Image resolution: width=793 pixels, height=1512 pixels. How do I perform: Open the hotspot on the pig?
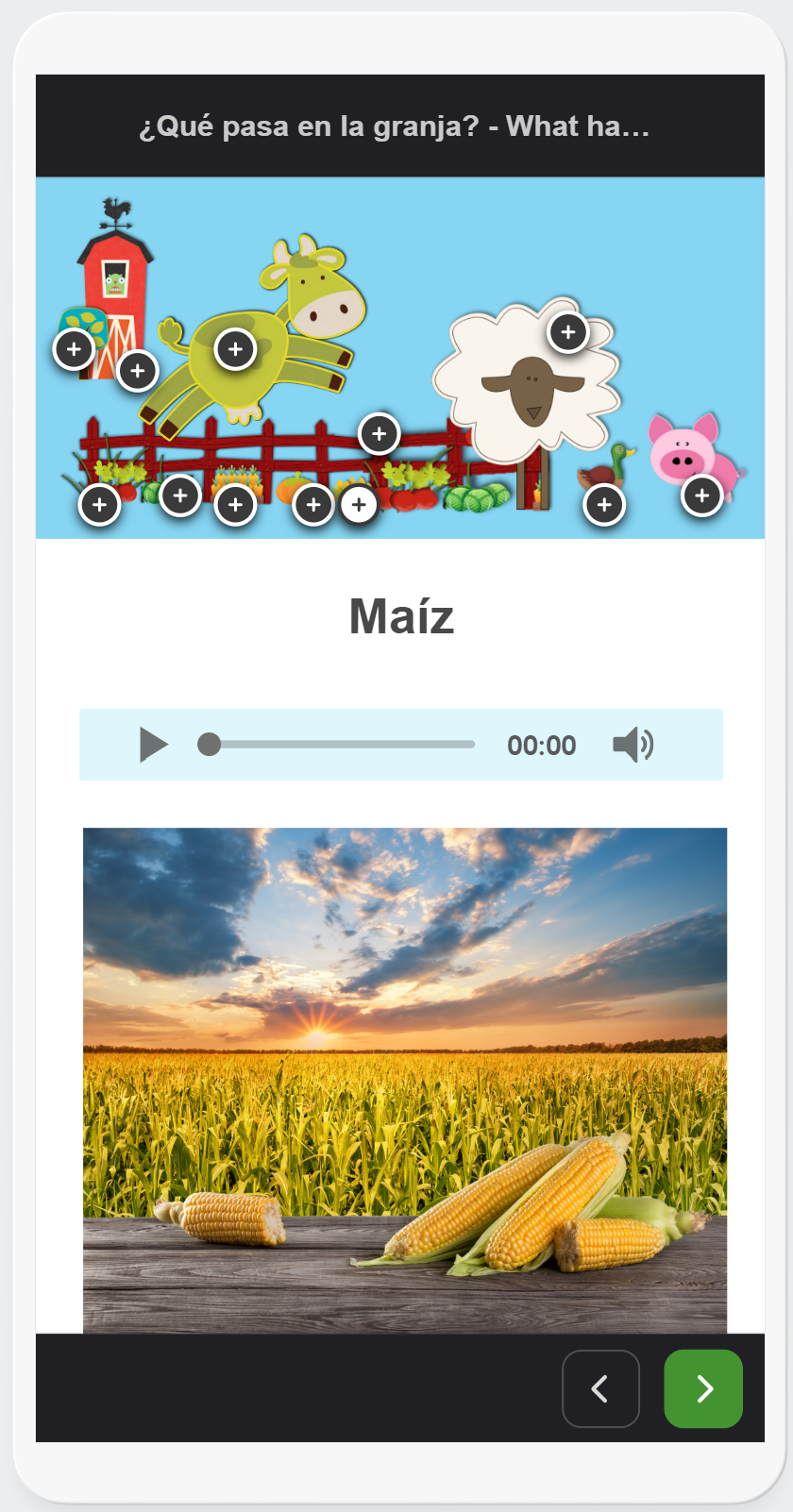(x=701, y=495)
